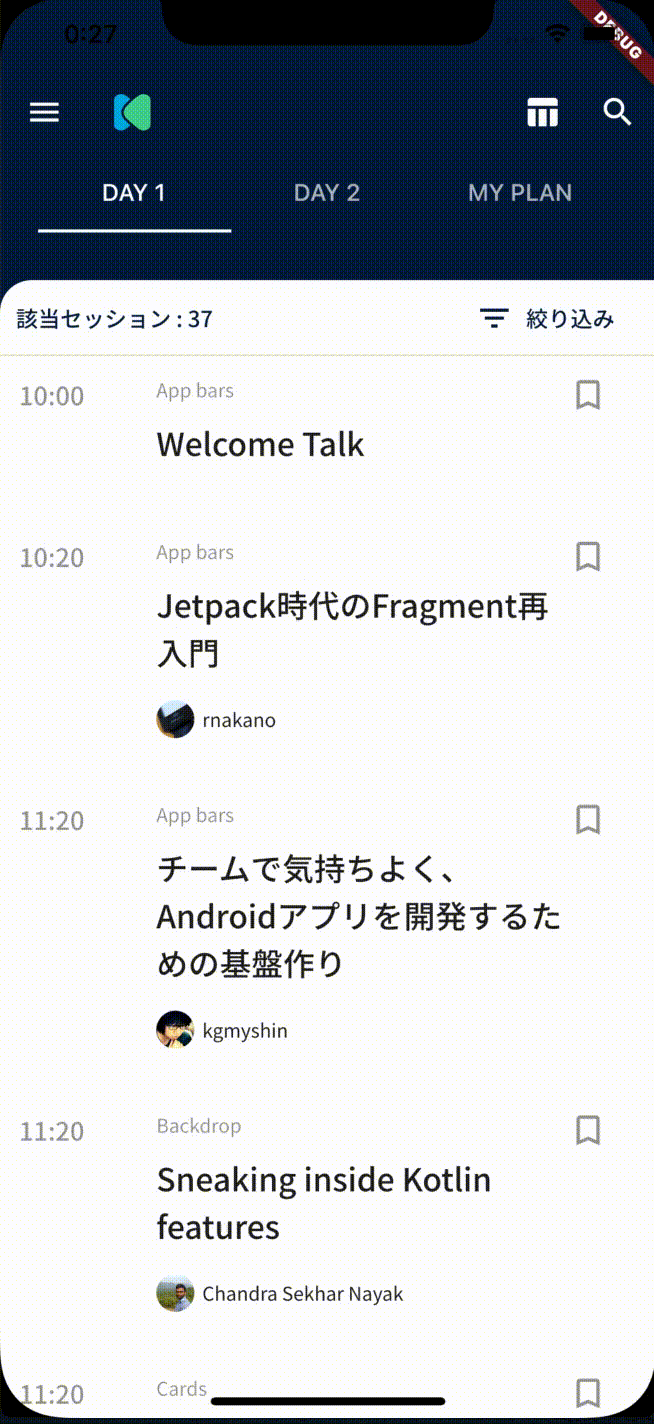654x1424 pixels.
Task: Open the timetable grid view icon
Action: (x=543, y=113)
